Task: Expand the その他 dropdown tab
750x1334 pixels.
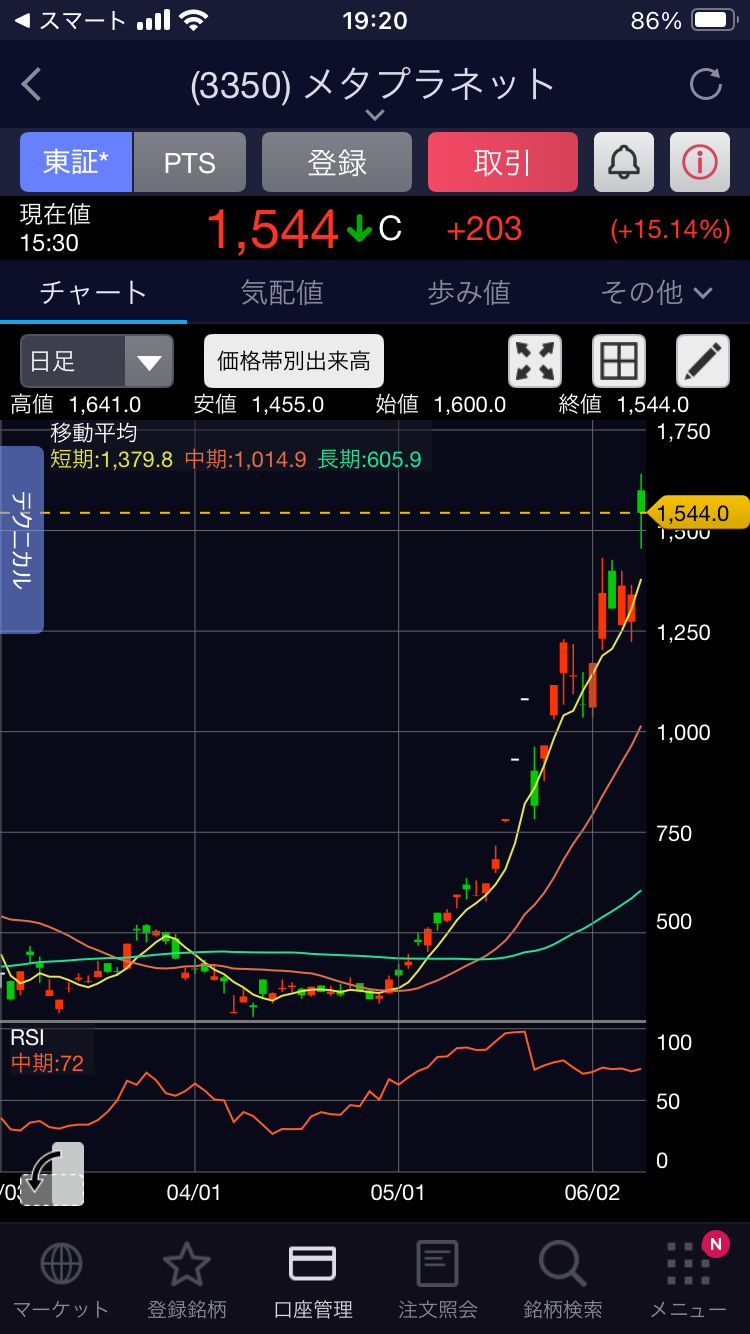Action: (x=656, y=292)
